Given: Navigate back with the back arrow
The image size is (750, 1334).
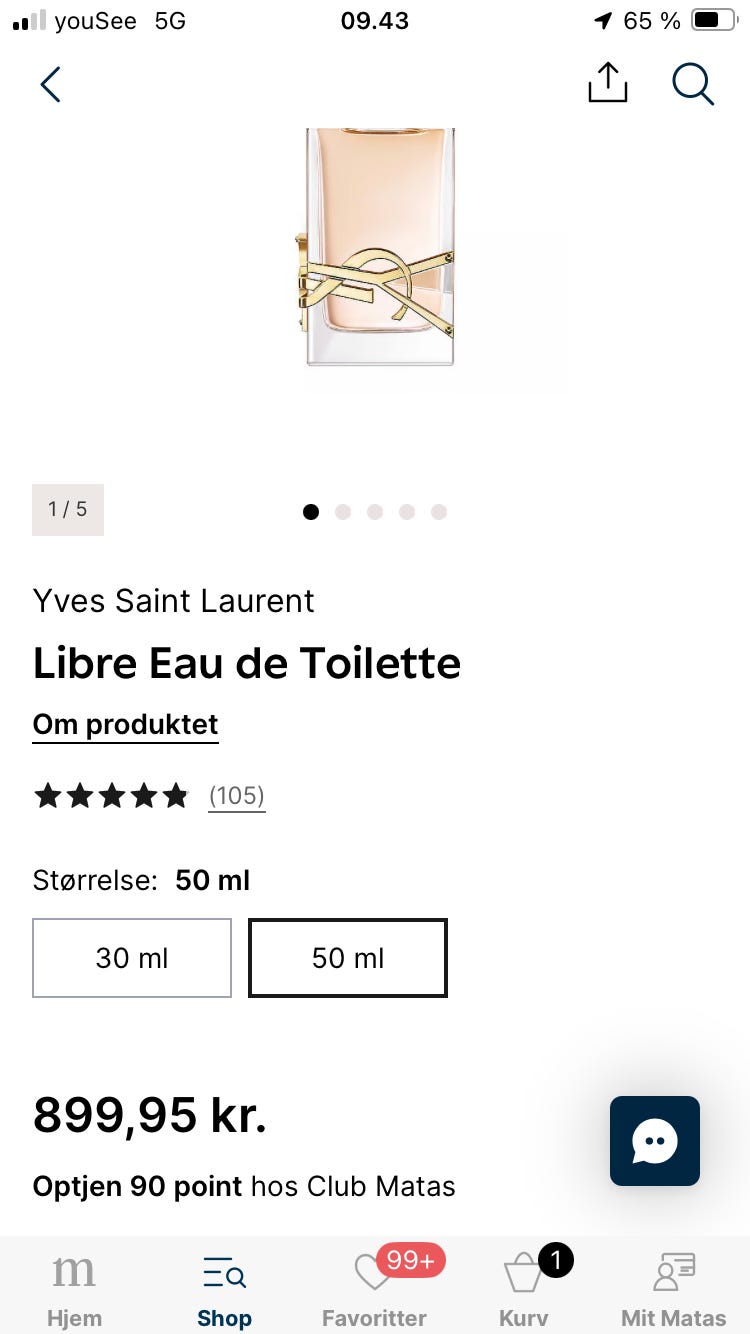Looking at the screenshot, I should pos(50,84).
